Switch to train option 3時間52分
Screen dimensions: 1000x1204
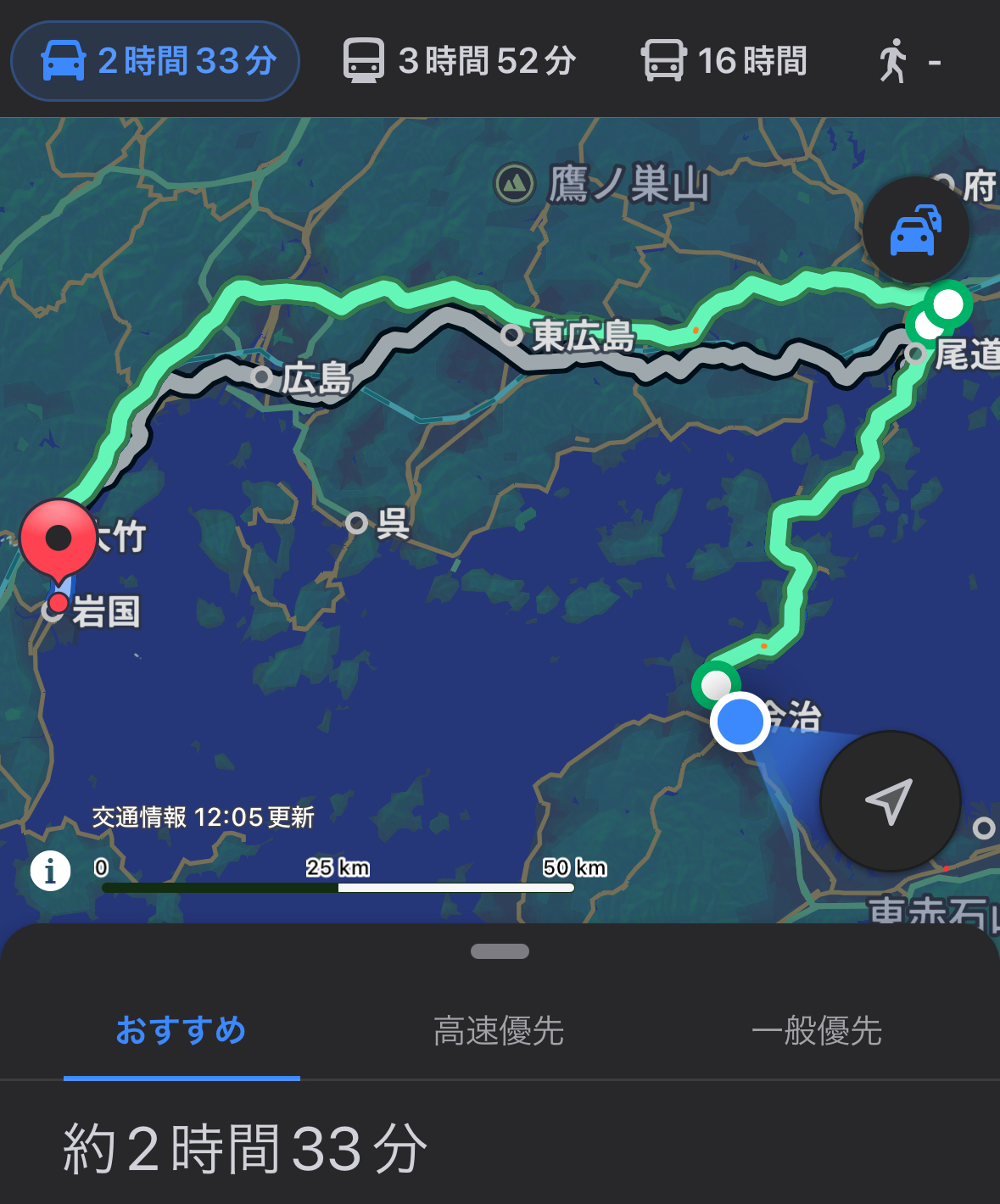tap(460, 61)
